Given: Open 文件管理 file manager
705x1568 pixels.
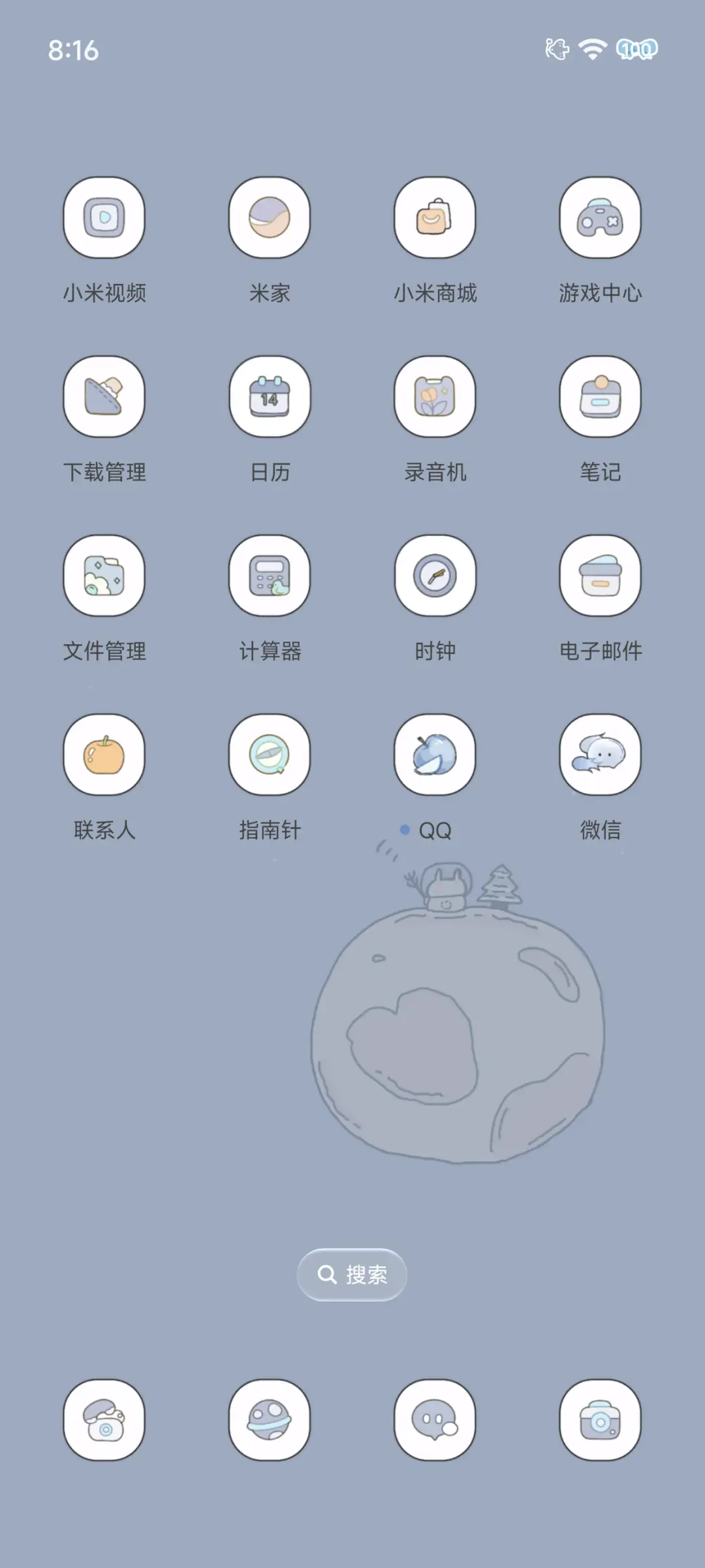Looking at the screenshot, I should 104,576.
